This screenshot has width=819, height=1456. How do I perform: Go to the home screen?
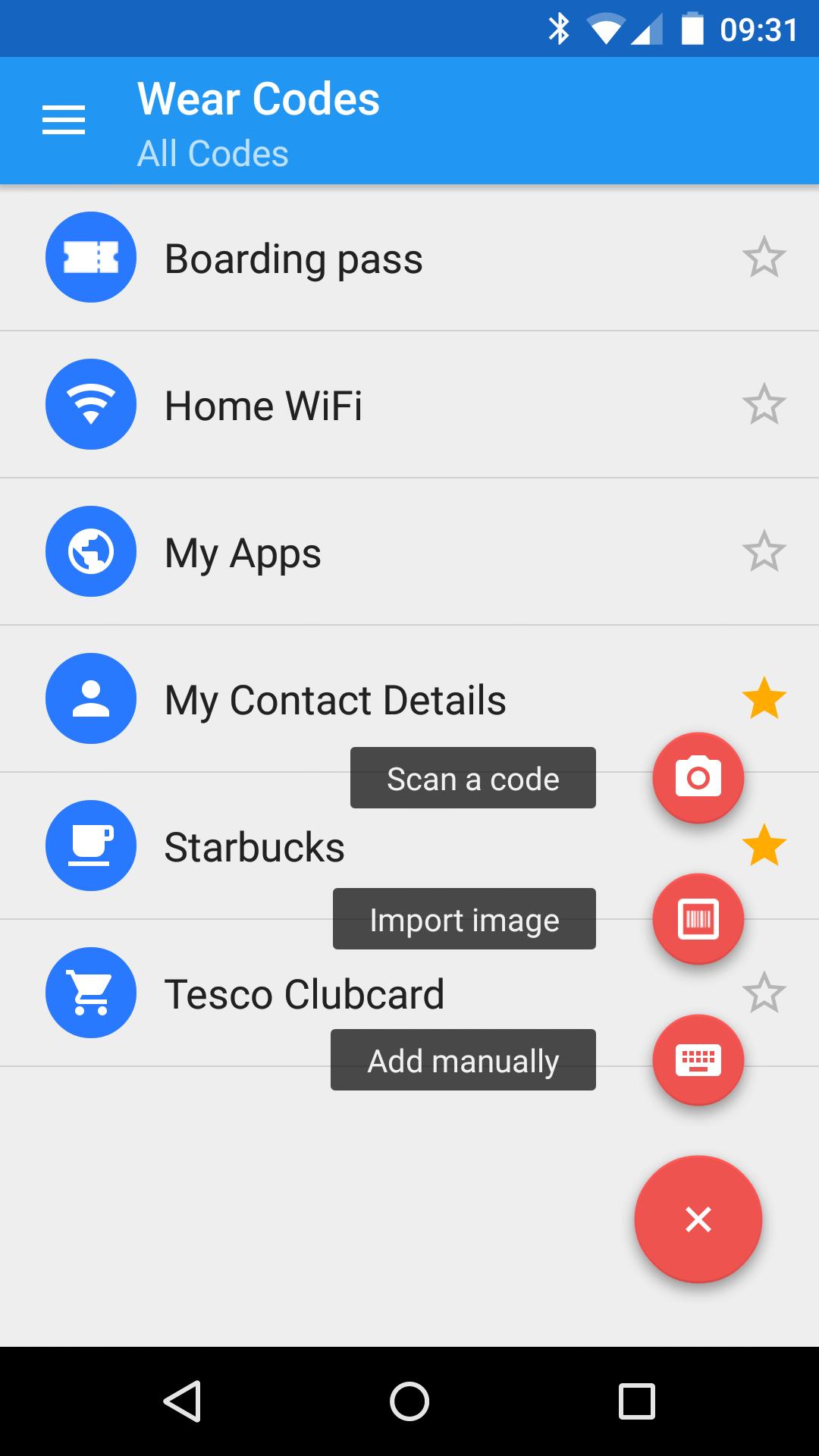tap(409, 1401)
